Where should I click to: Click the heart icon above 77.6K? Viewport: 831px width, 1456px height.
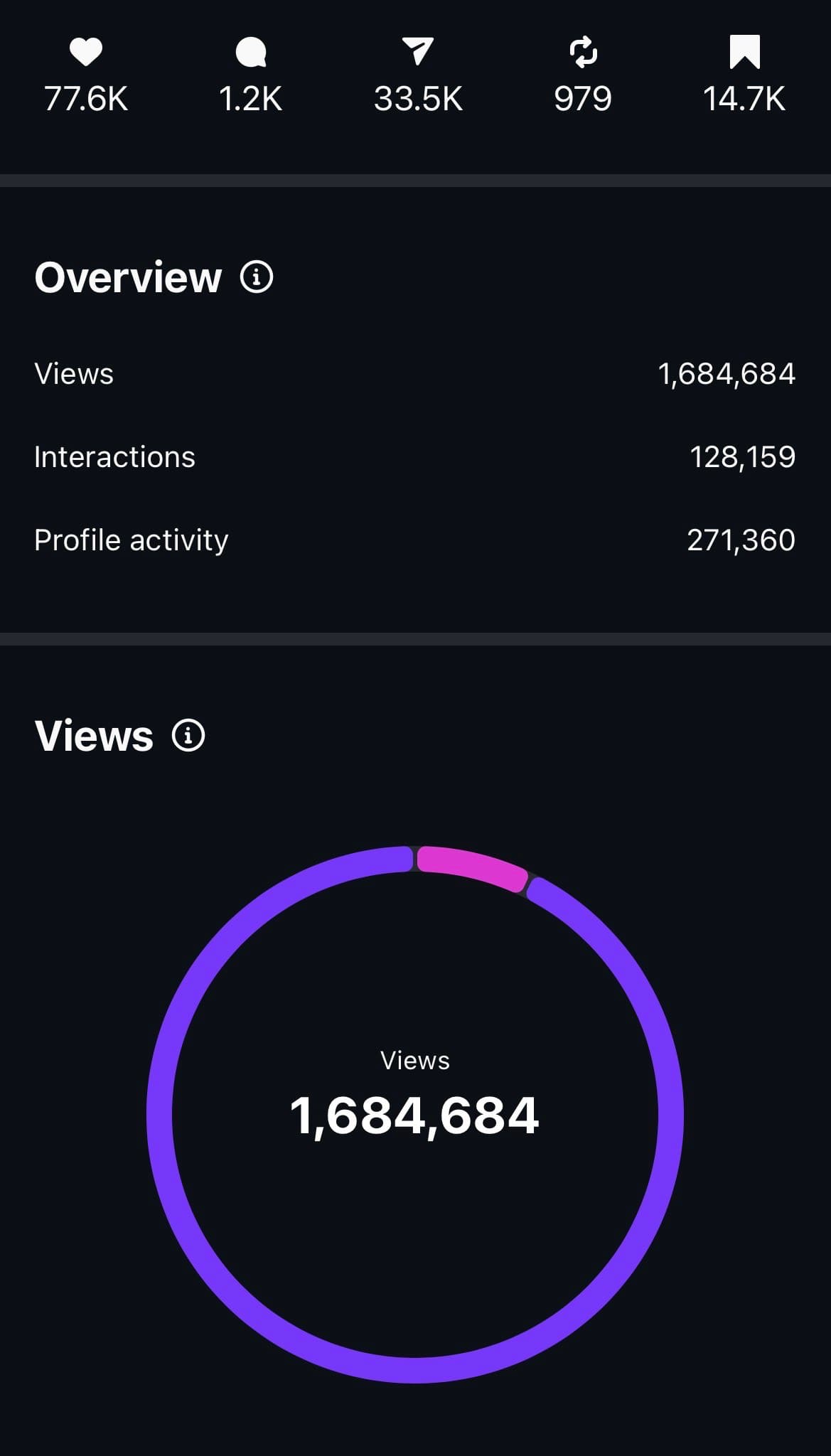click(x=85, y=50)
